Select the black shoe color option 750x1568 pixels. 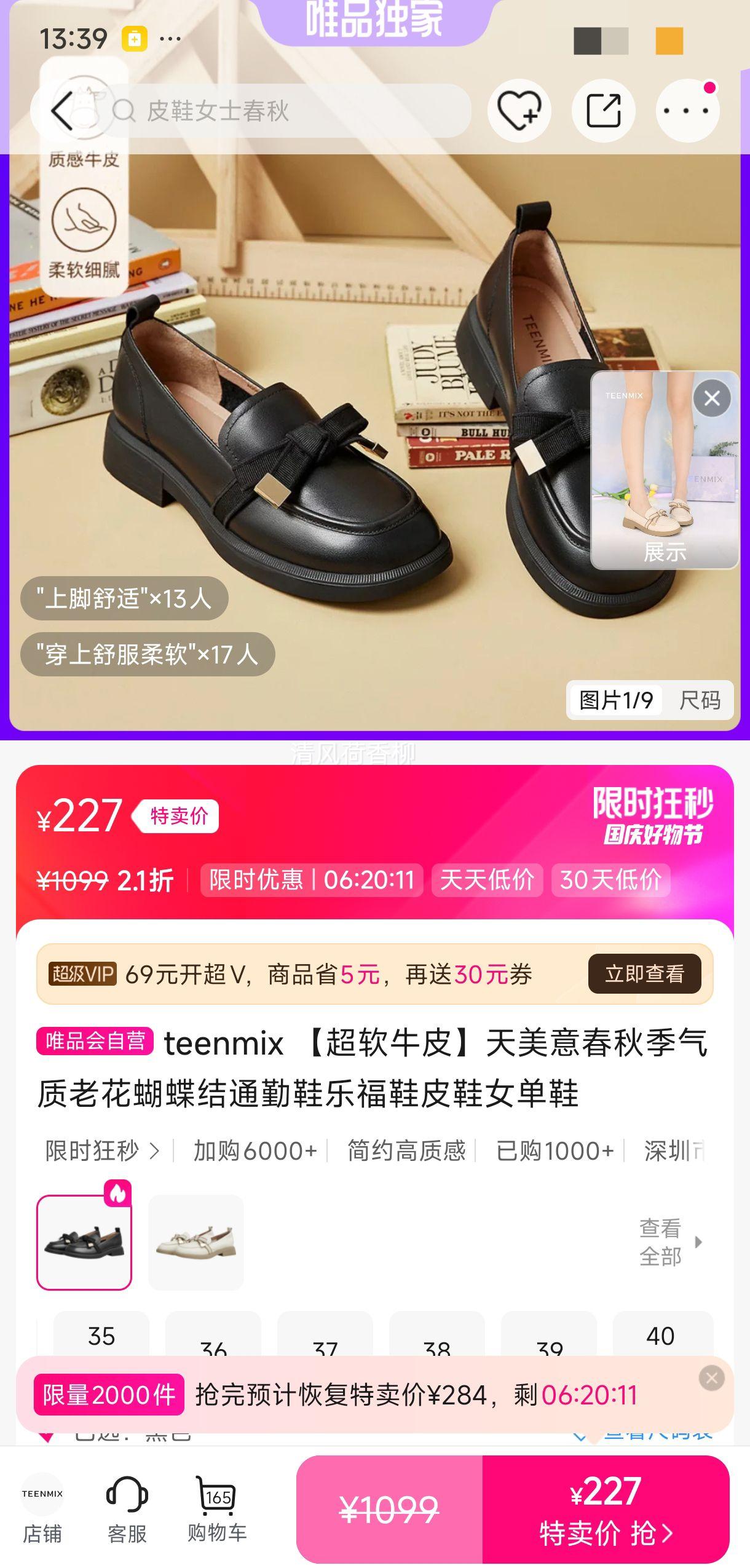tap(84, 1242)
